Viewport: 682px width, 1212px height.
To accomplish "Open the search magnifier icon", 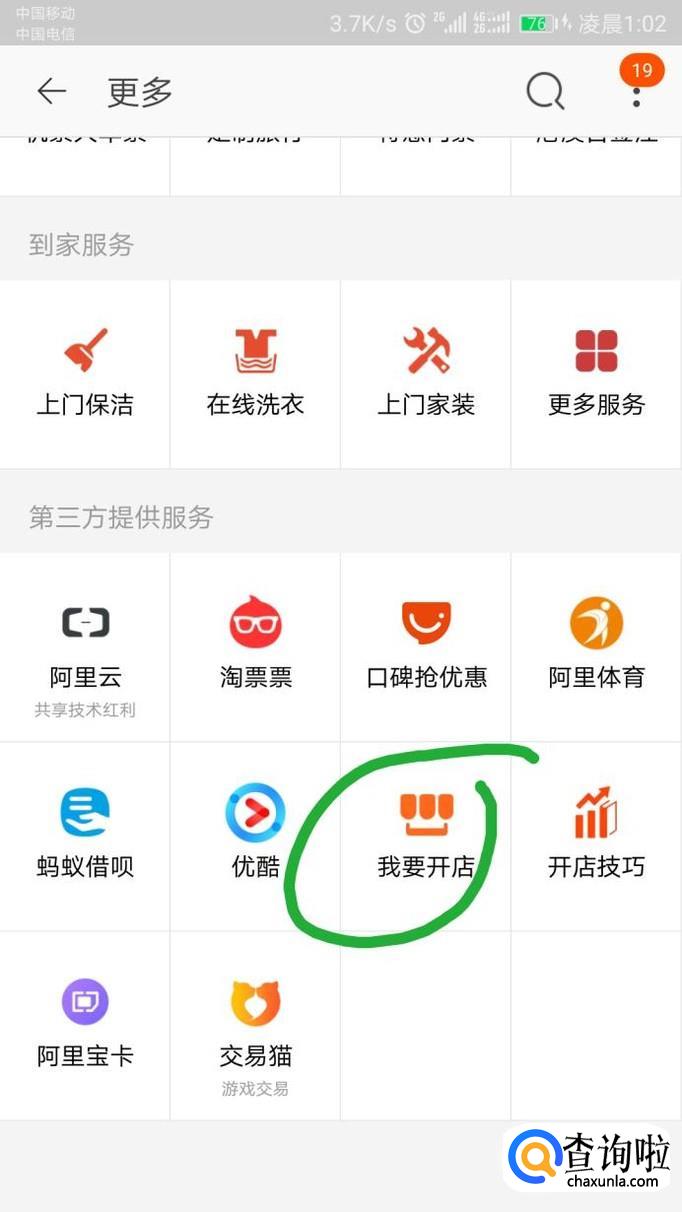I will click(x=545, y=92).
